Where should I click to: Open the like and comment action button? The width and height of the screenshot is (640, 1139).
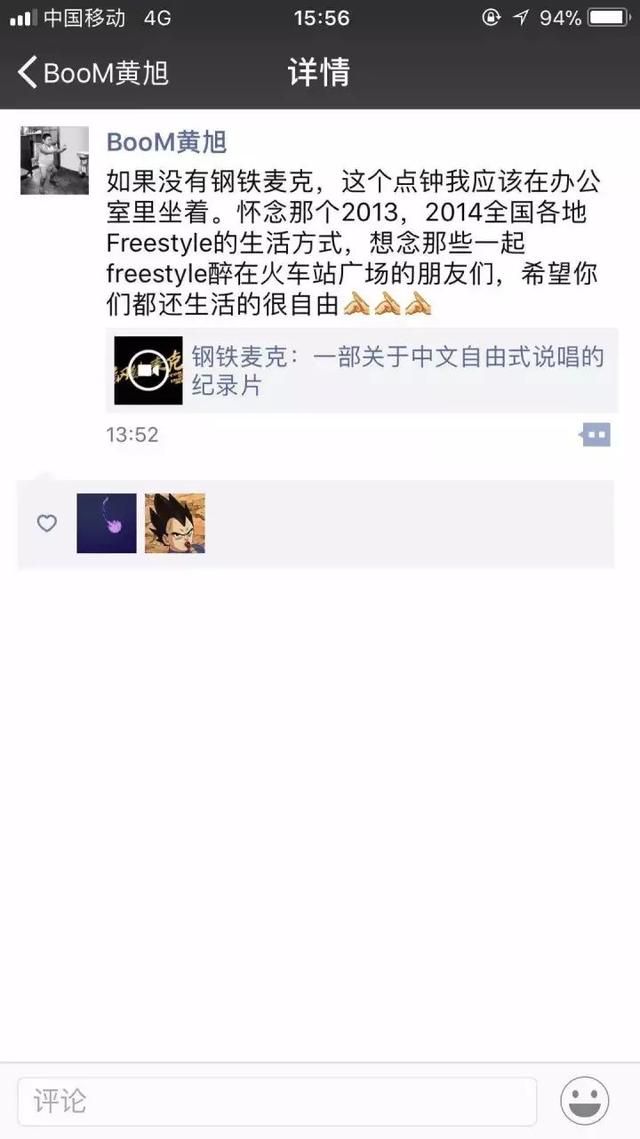(596, 435)
